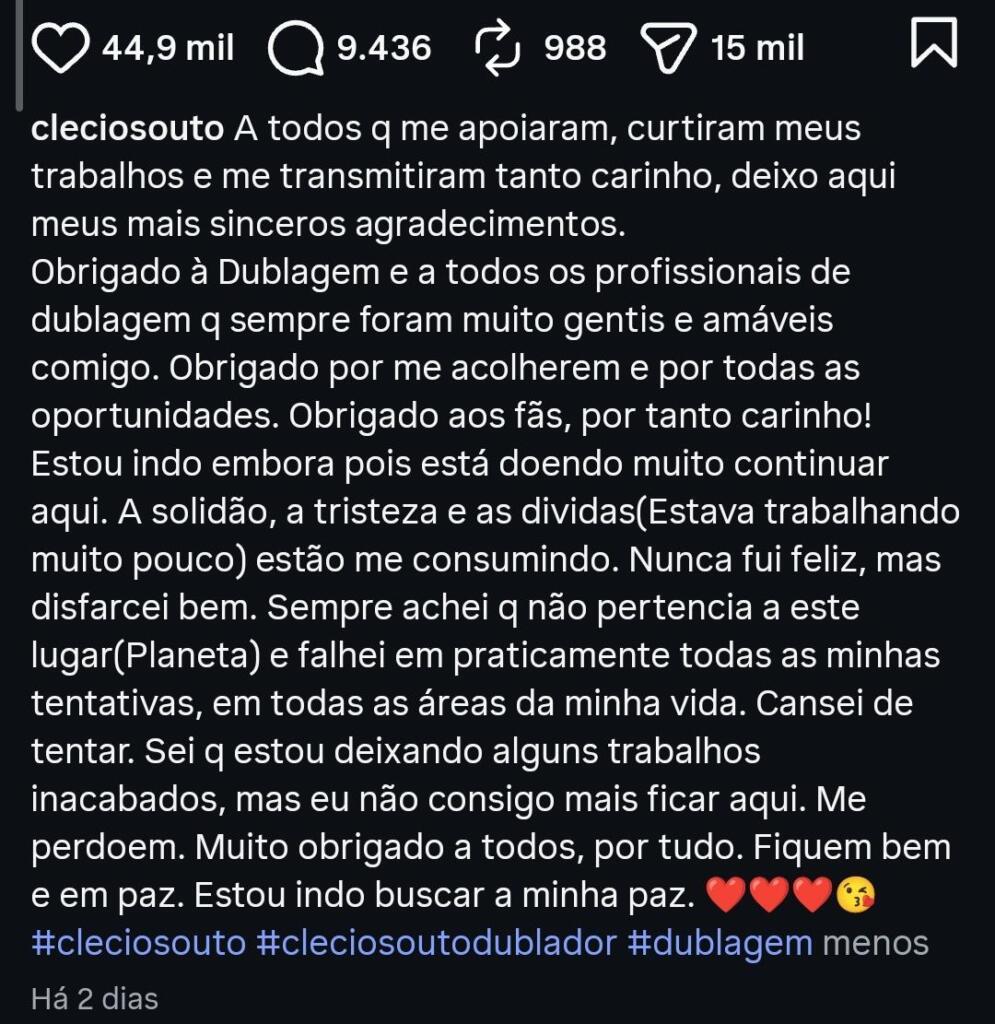Open the #cleciosoutodublador hashtag
The width and height of the screenshot is (995, 1024).
pyautogui.click(x=436, y=943)
